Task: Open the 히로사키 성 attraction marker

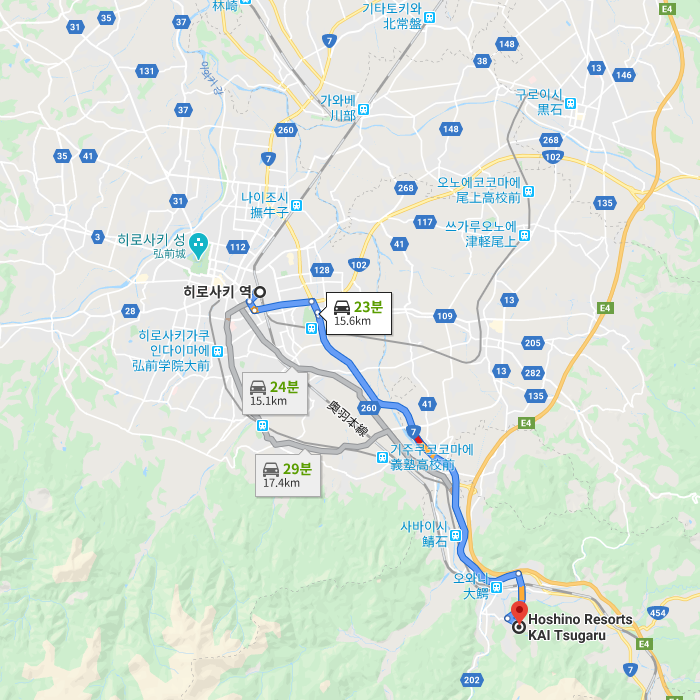Action: pyautogui.click(x=198, y=241)
